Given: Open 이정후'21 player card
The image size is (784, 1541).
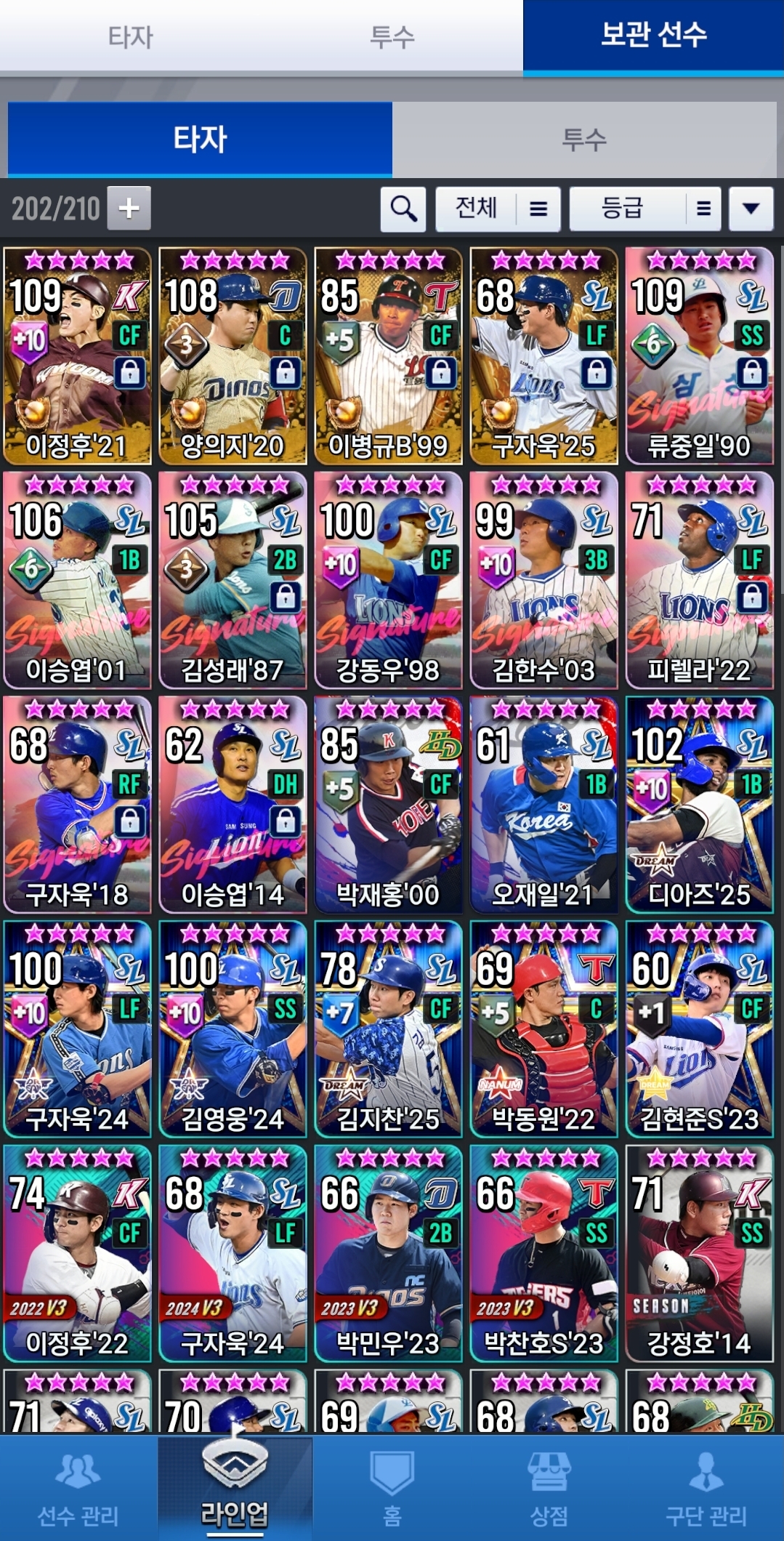Looking at the screenshot, I should tap(77, 356).
